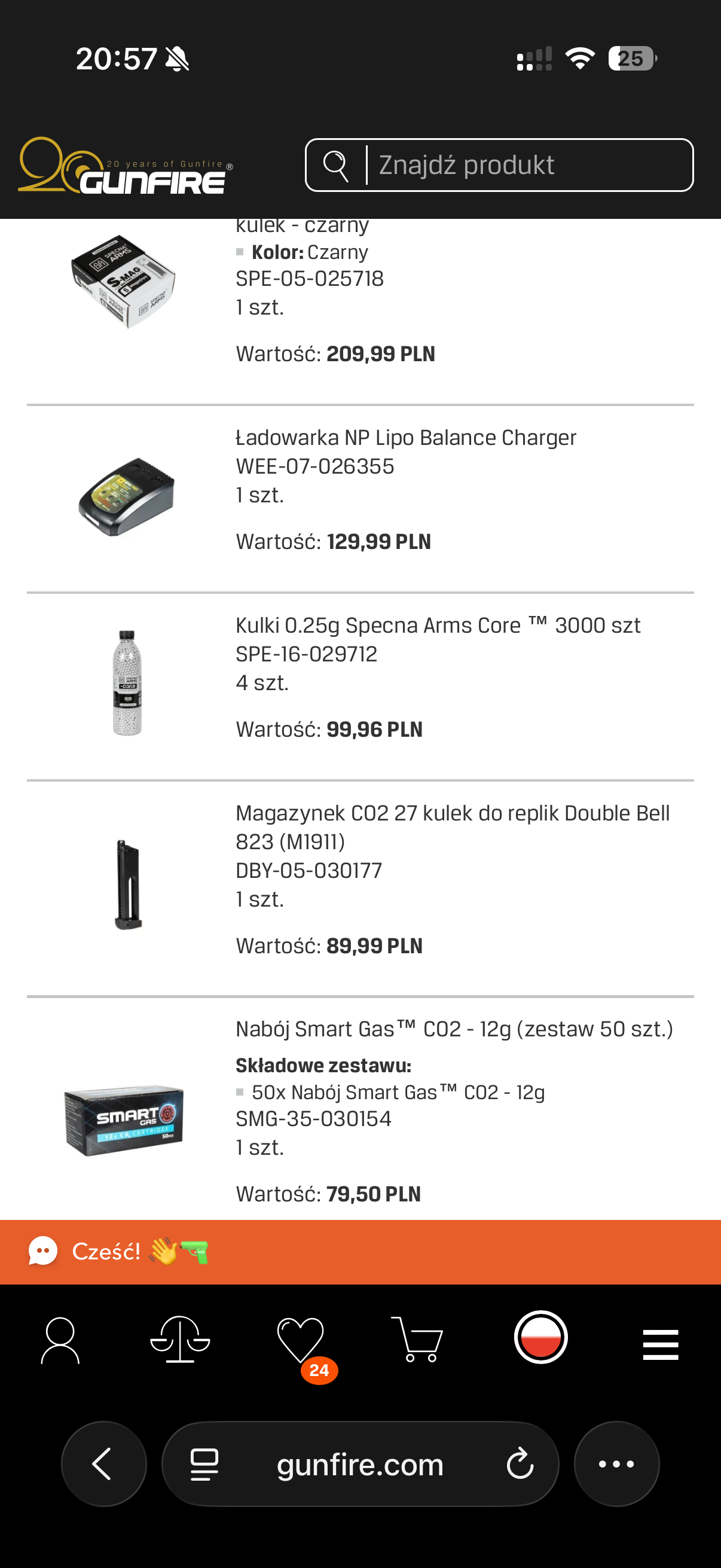Change language via the Polish flag icon
The image size is (721, 1568).
point(540,1337)
